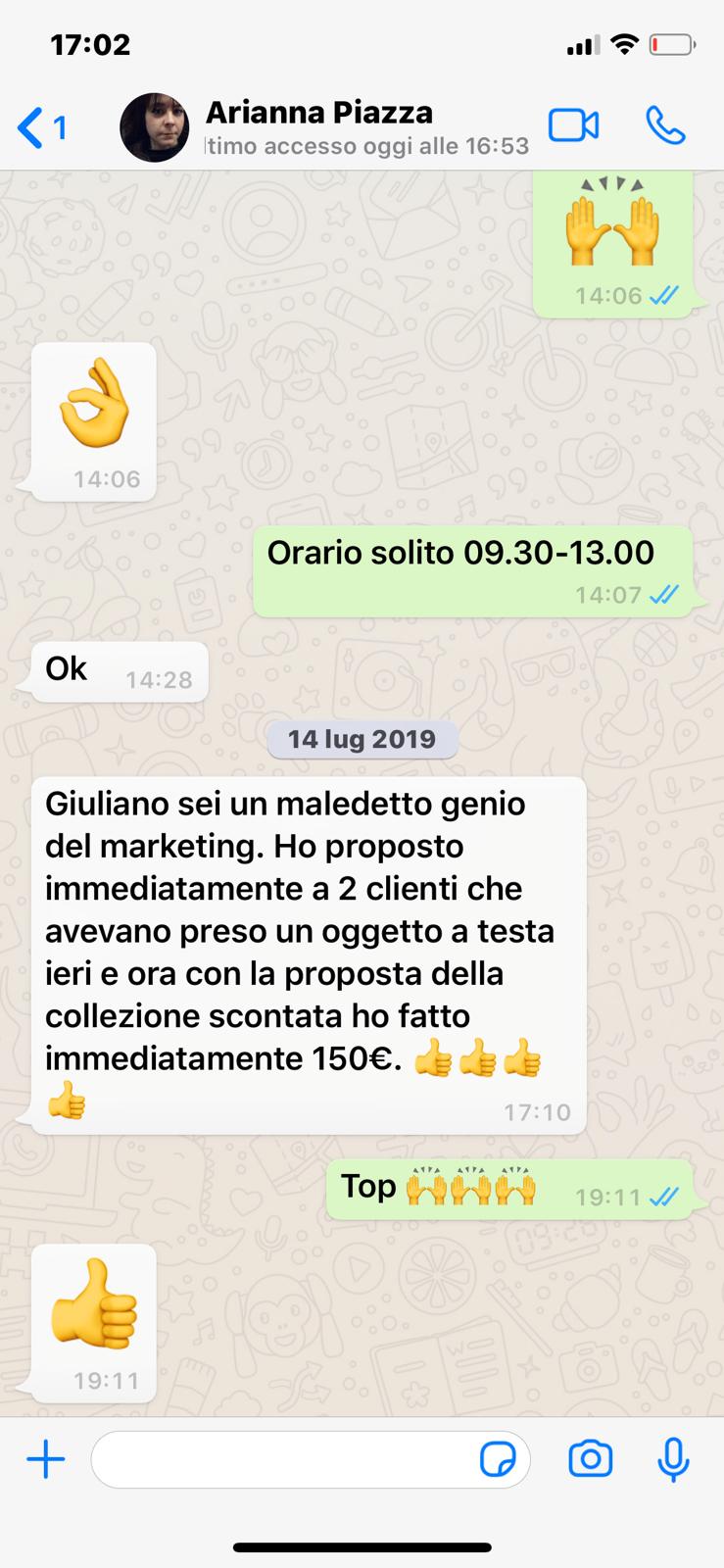Open the attachment plus menu
The height and width of the screenshot is (1568, 724).
point(45,1460)
